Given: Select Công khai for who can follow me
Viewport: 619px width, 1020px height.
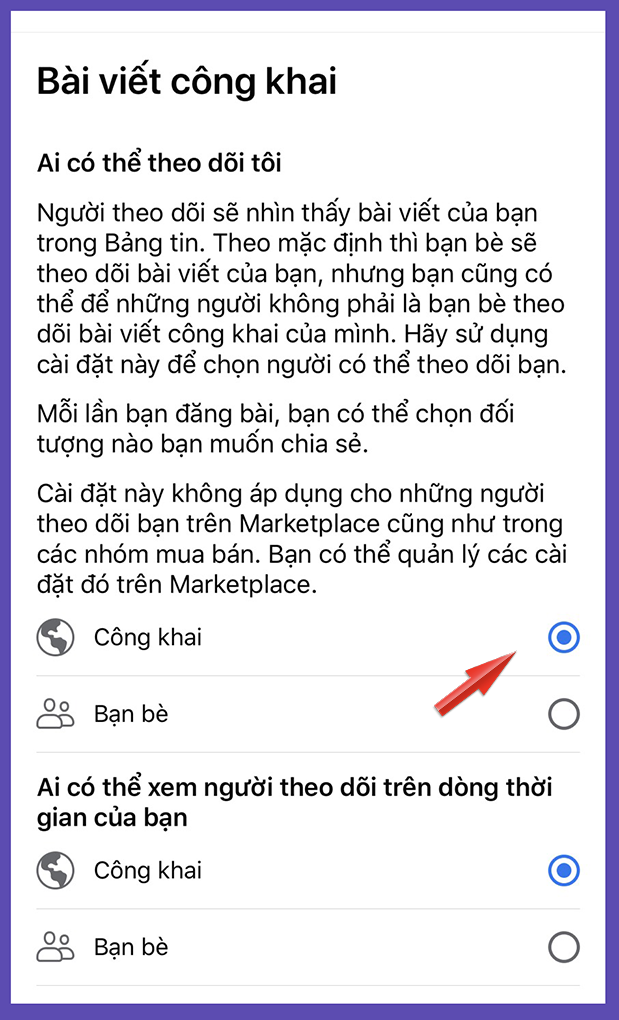Looking at the screenshot, I should (x=564, y=637).
